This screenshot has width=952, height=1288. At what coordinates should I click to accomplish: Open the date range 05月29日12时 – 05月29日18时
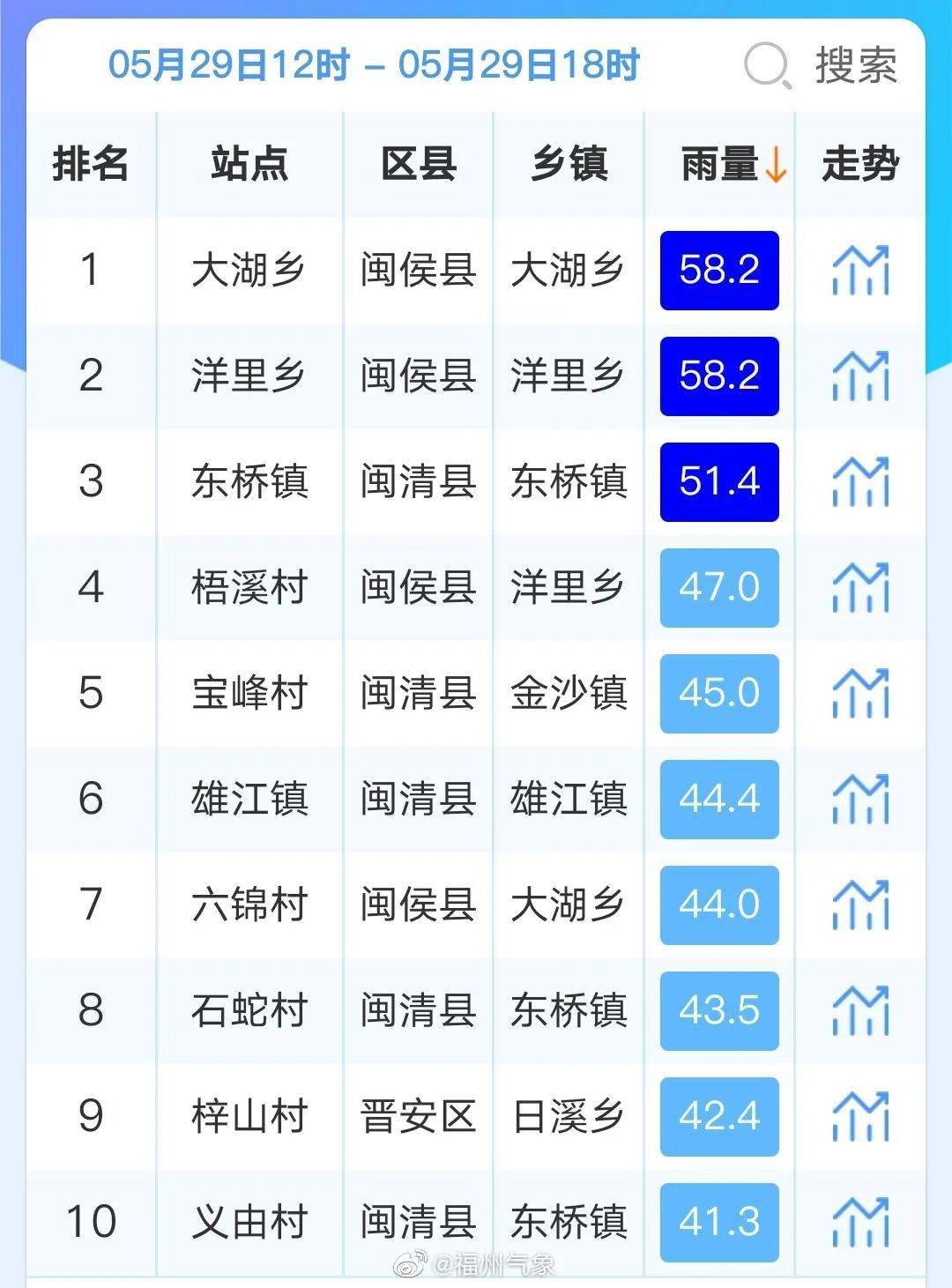(375, 63)
